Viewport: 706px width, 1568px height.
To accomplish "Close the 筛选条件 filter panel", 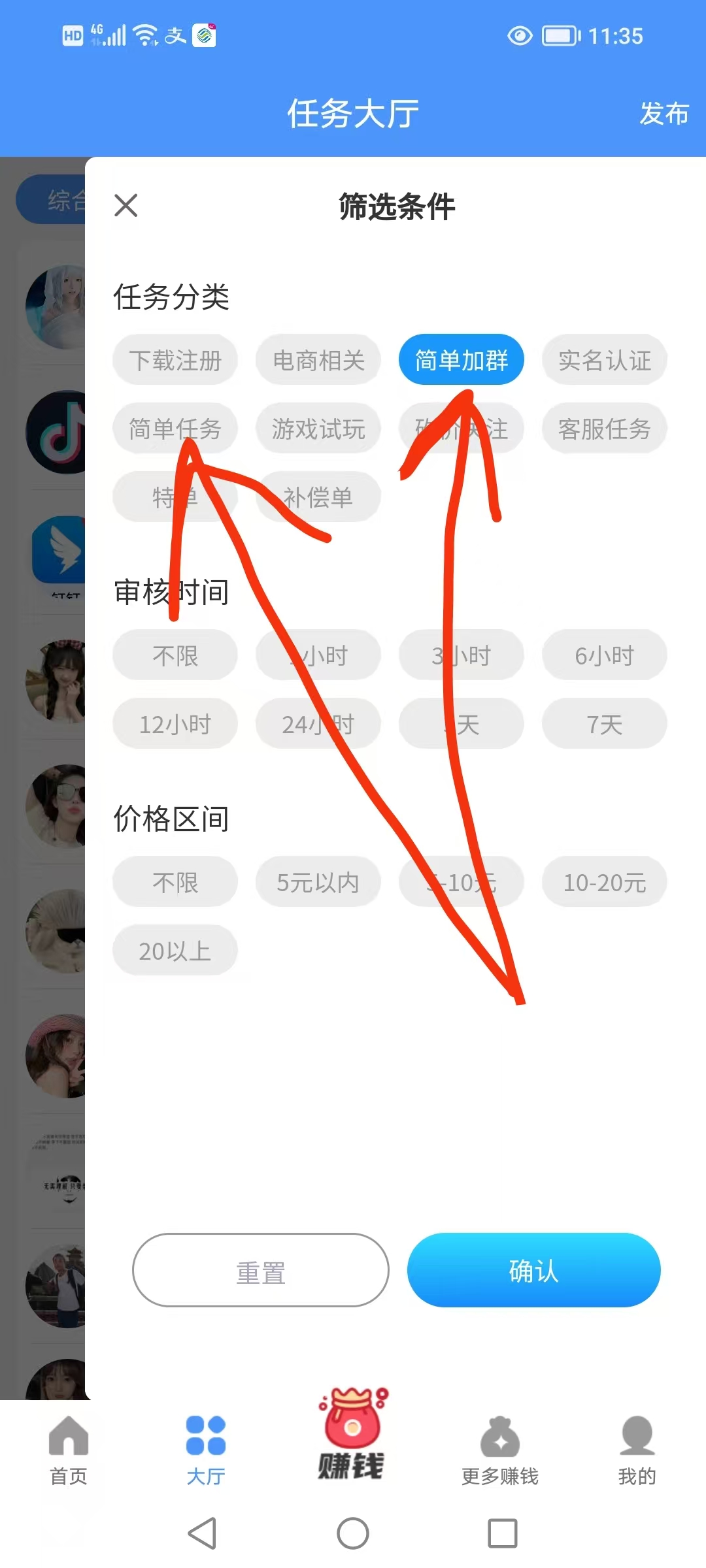I will coord(126,205).
